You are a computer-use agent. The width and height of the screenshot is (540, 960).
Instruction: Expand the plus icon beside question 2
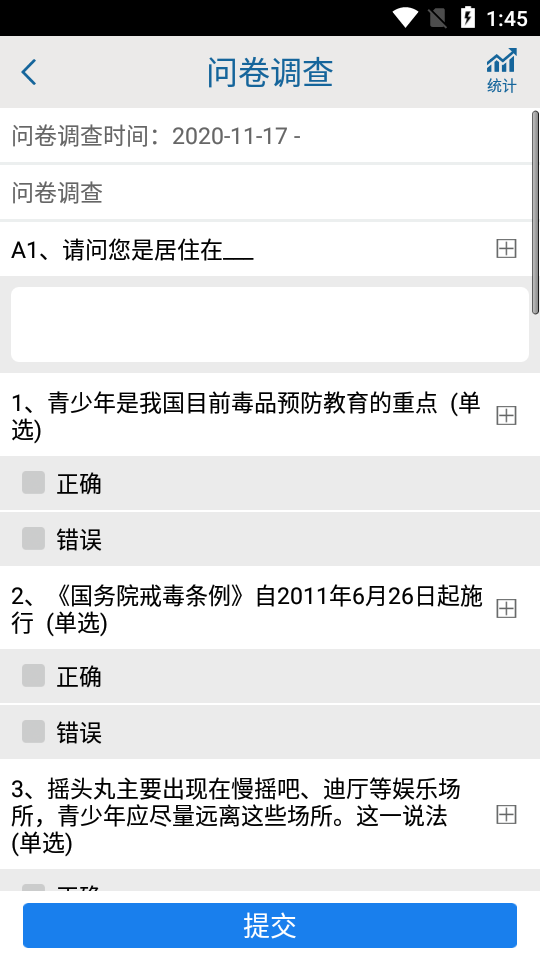pyautogui.click(x=506, y=609)
